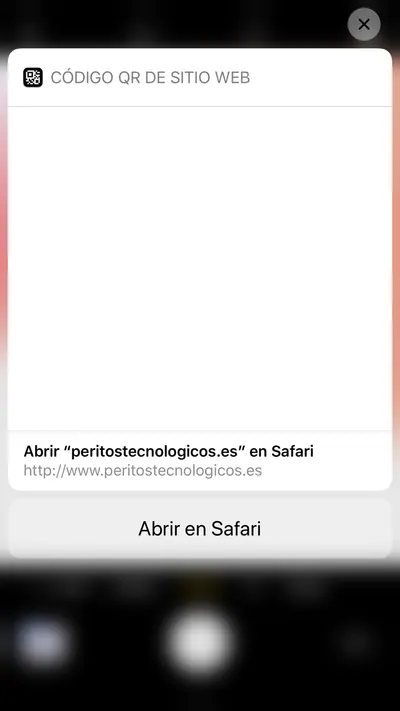Tap the Abrir en Safari button
This screenshot has width=400, height=711.
click(x=200, y=528)
